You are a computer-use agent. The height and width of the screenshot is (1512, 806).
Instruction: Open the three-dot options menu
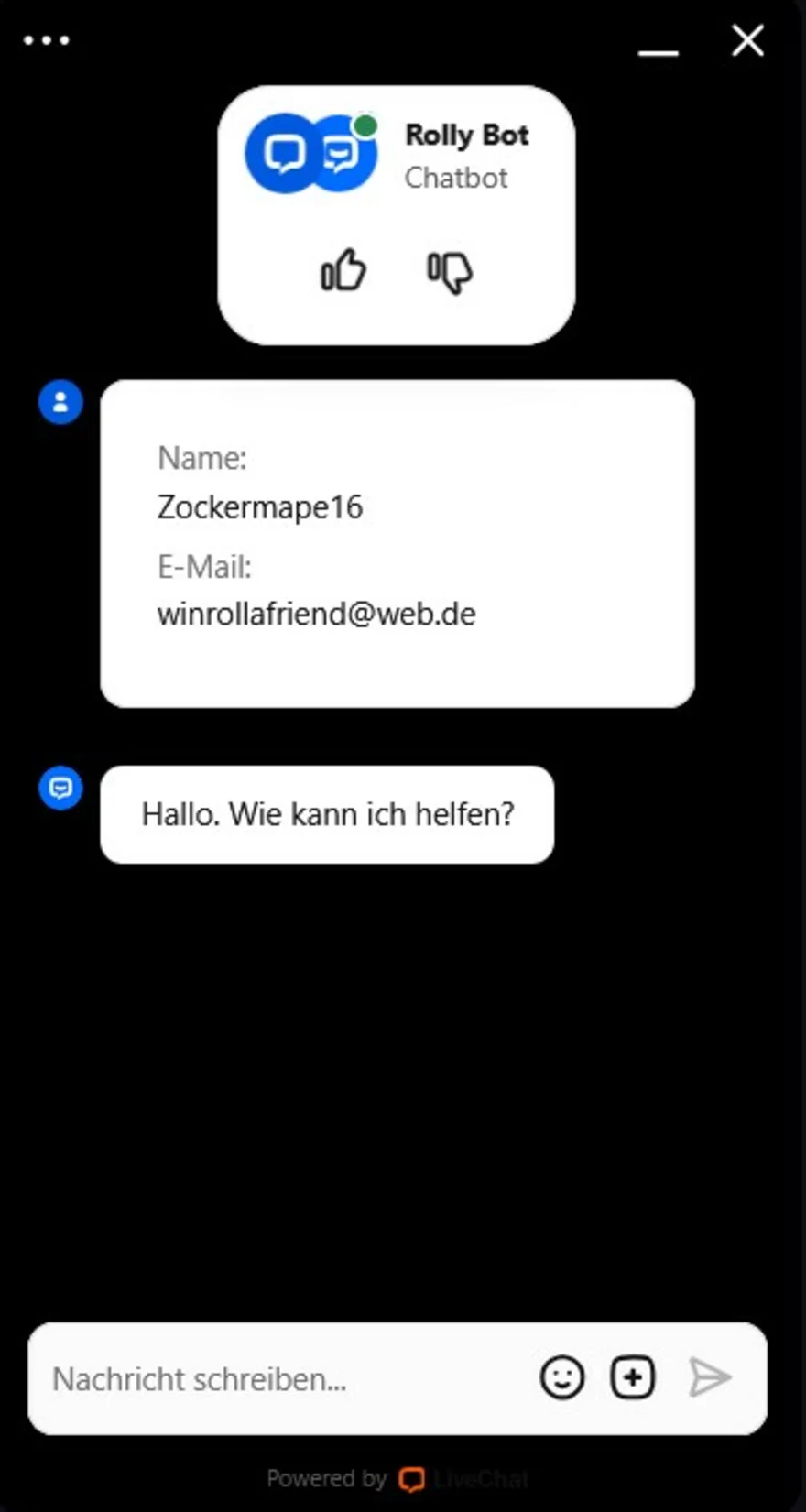(46, 40)
